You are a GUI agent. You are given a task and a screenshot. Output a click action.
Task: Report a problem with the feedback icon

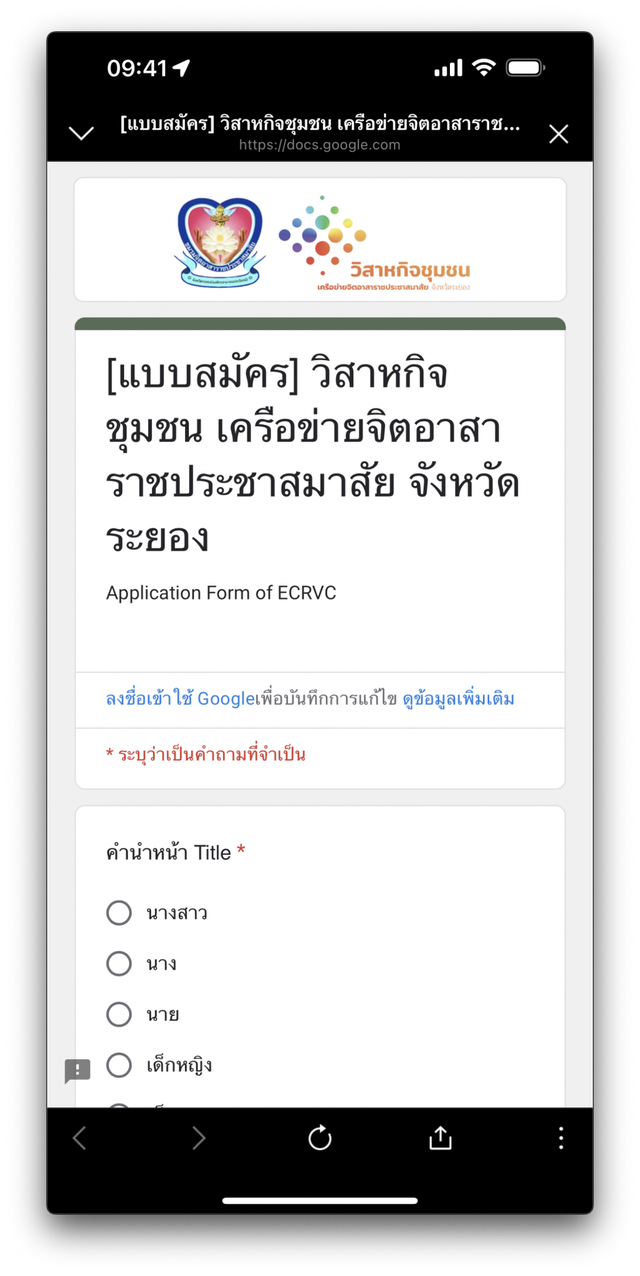(x=77, y=1071)
